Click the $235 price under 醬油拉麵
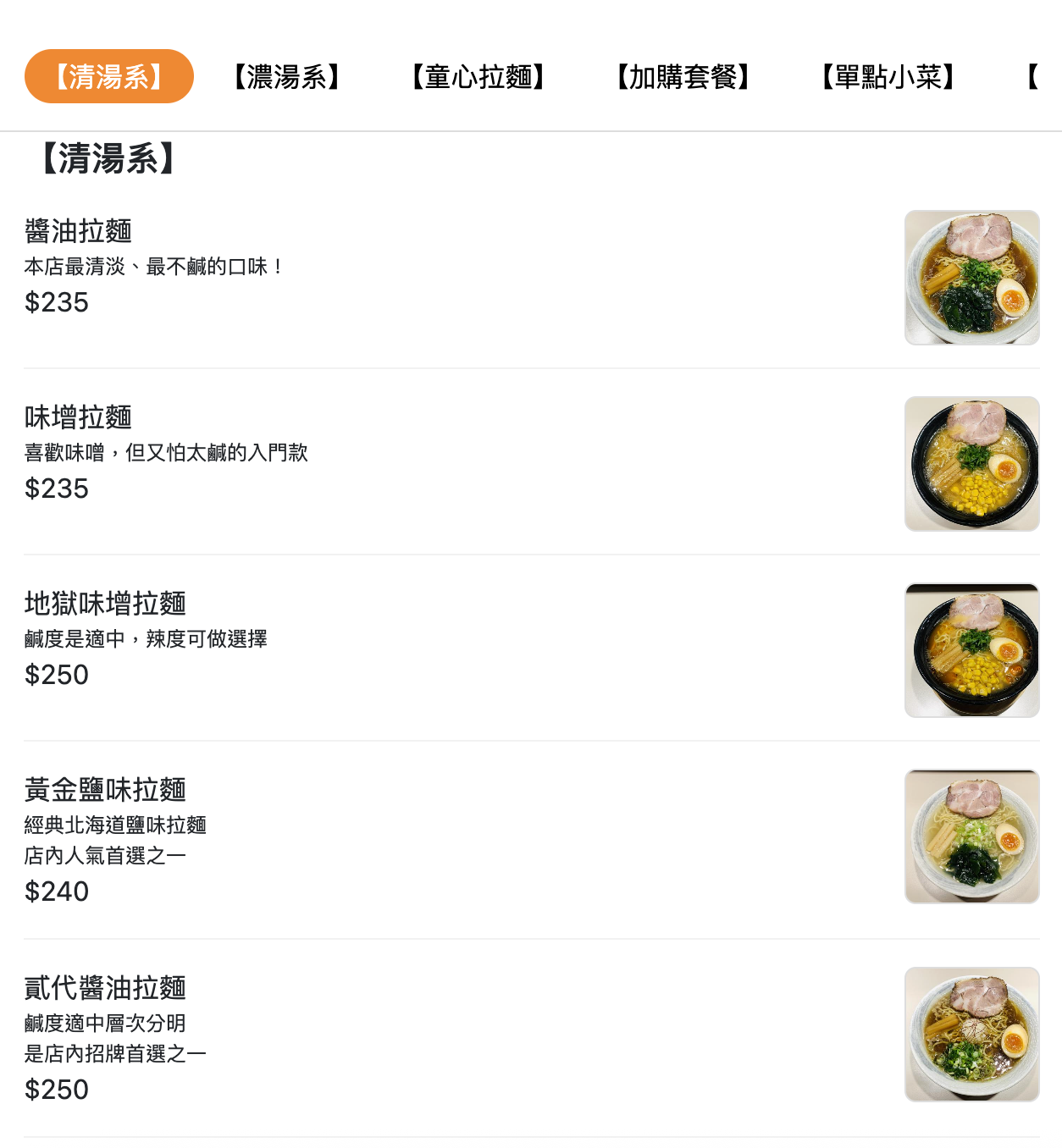The width and height of the screenshot is (1062, 1148). click(56, 303)
